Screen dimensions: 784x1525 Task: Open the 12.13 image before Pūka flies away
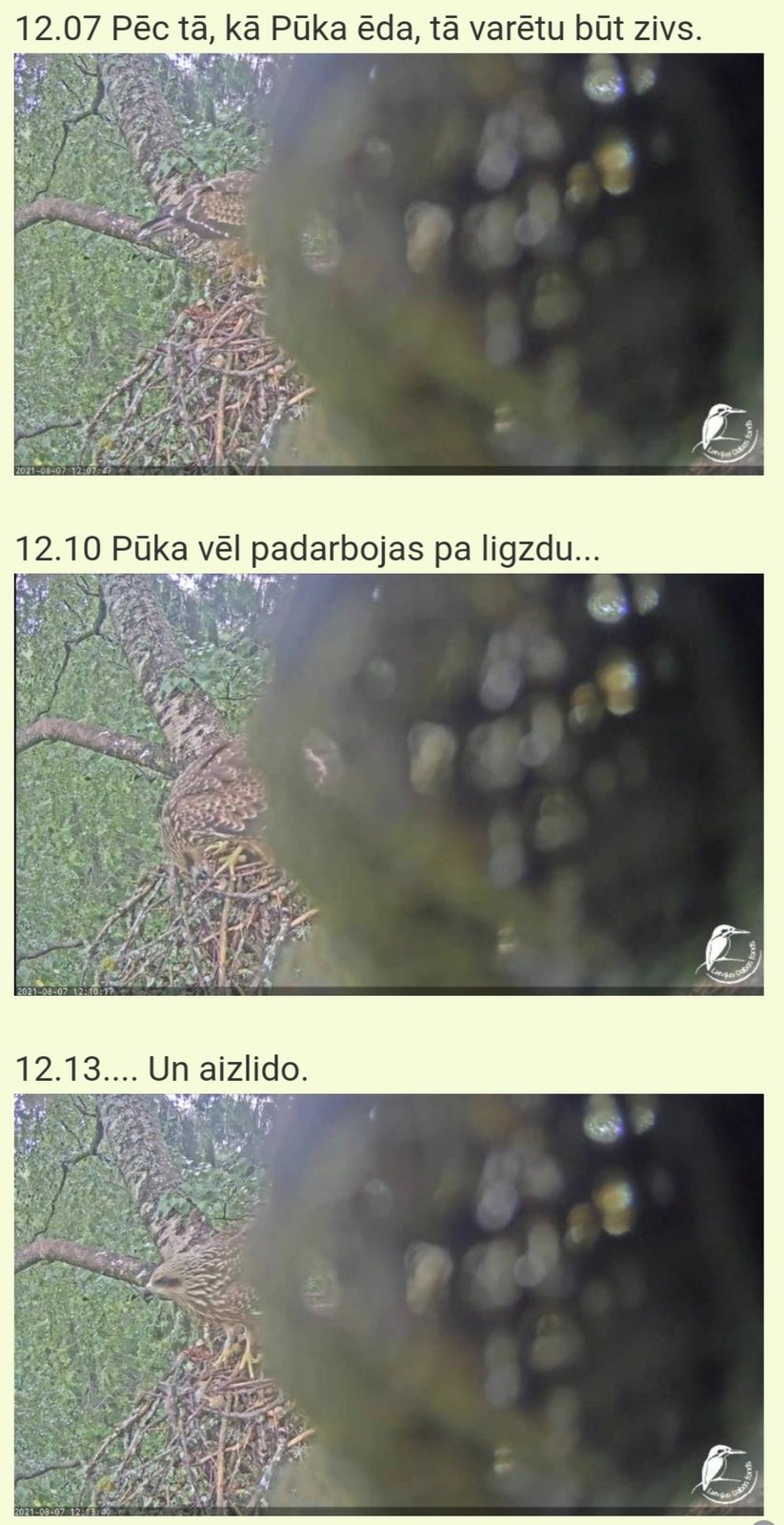click(390, 1305)
